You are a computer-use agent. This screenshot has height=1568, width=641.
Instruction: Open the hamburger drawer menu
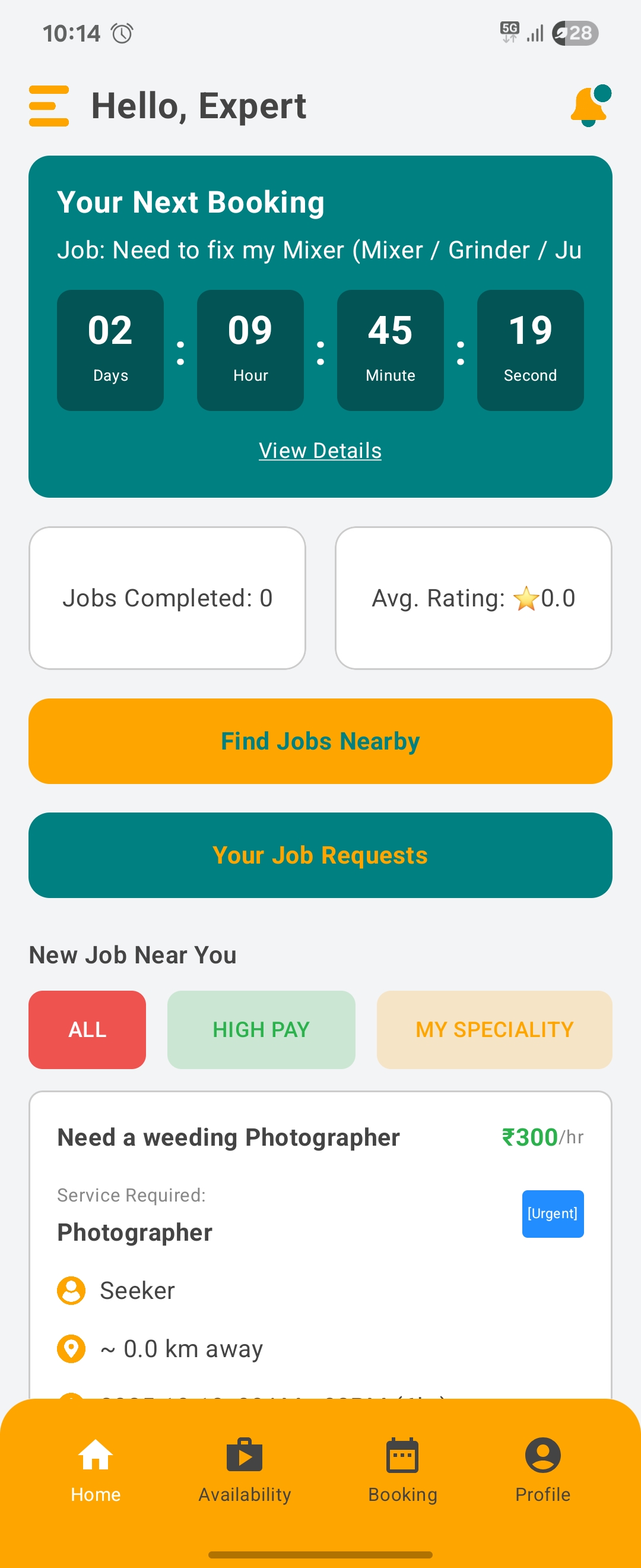[49, 106]
